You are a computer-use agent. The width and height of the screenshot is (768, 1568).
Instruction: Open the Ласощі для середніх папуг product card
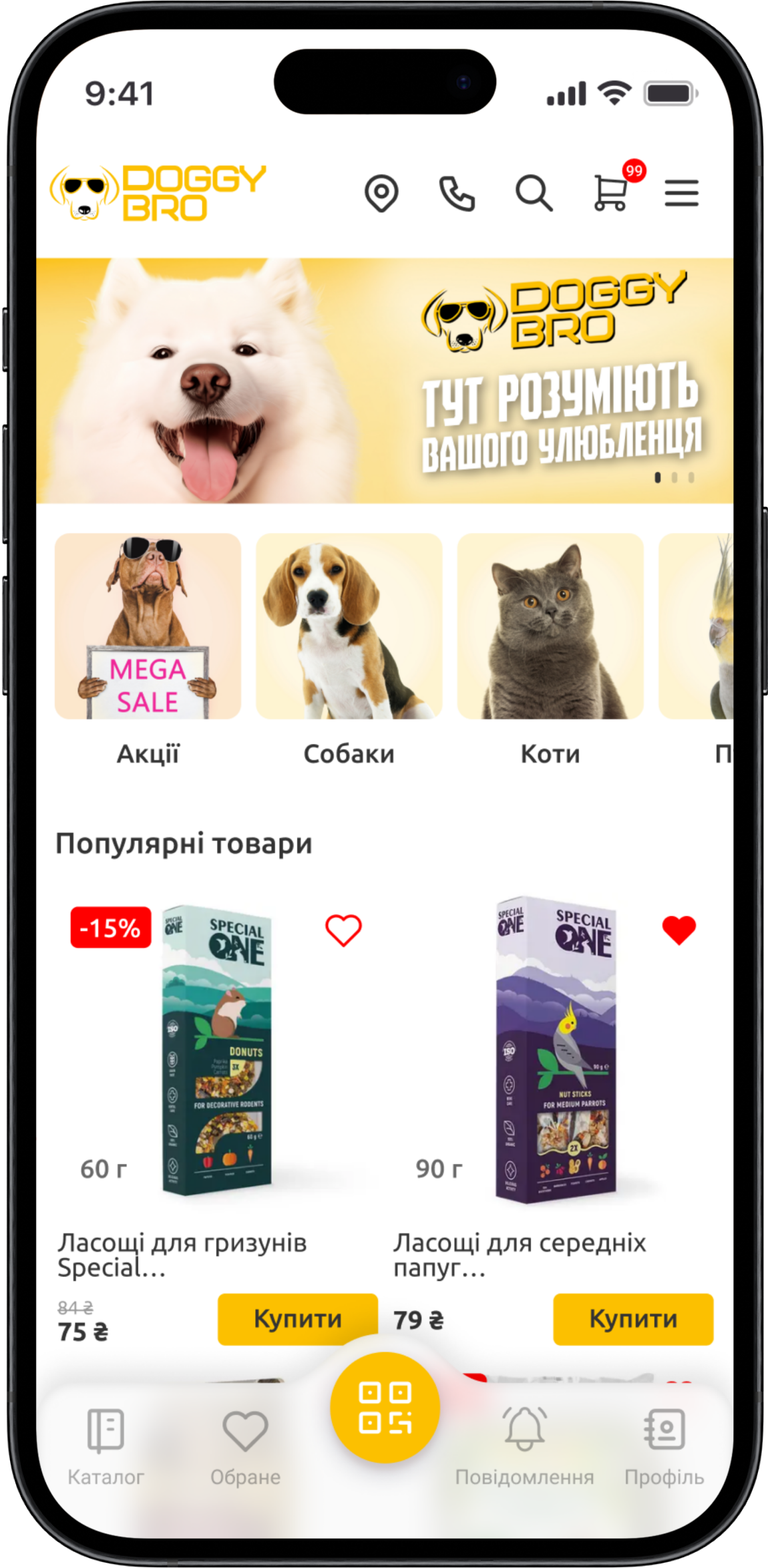(x=553, y=1055)
